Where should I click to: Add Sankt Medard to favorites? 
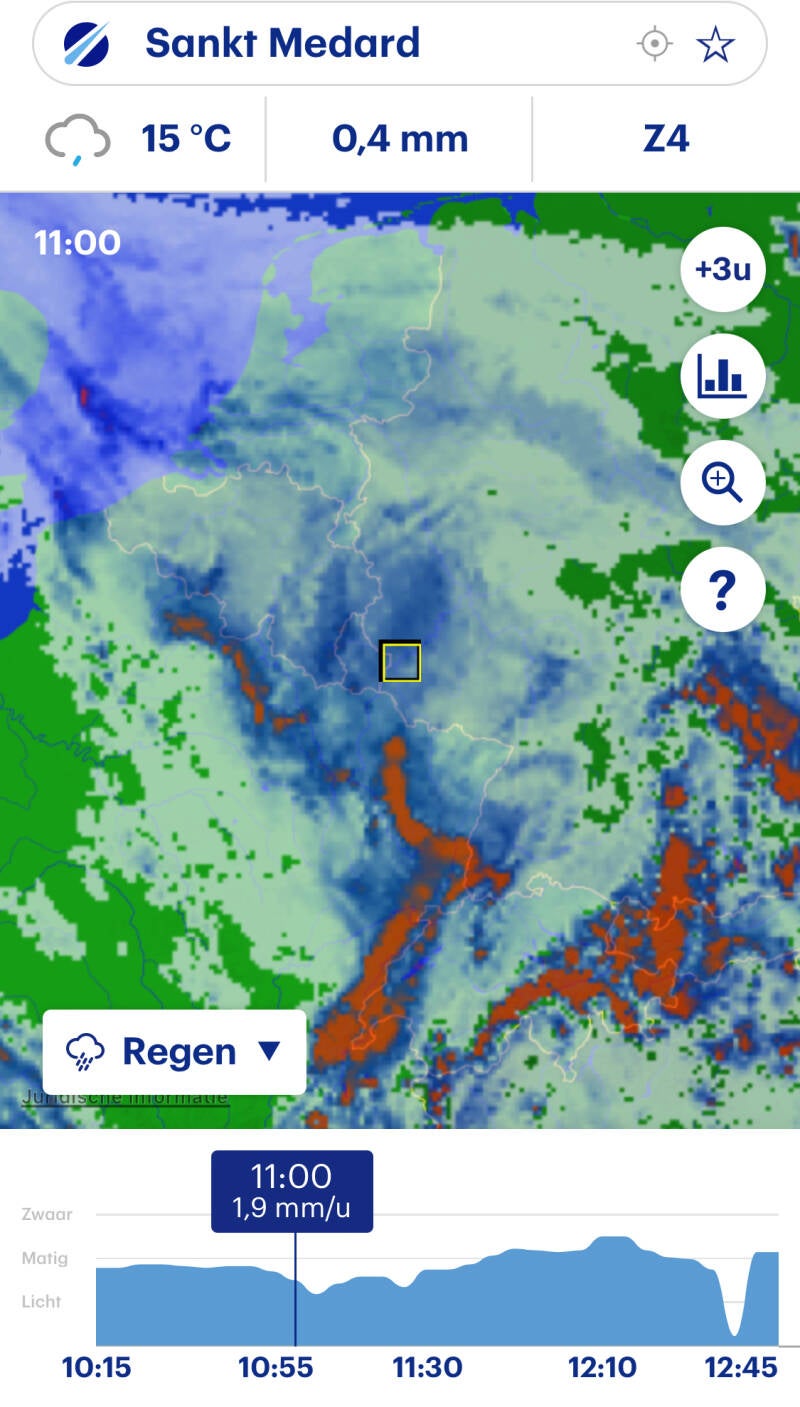715,44
